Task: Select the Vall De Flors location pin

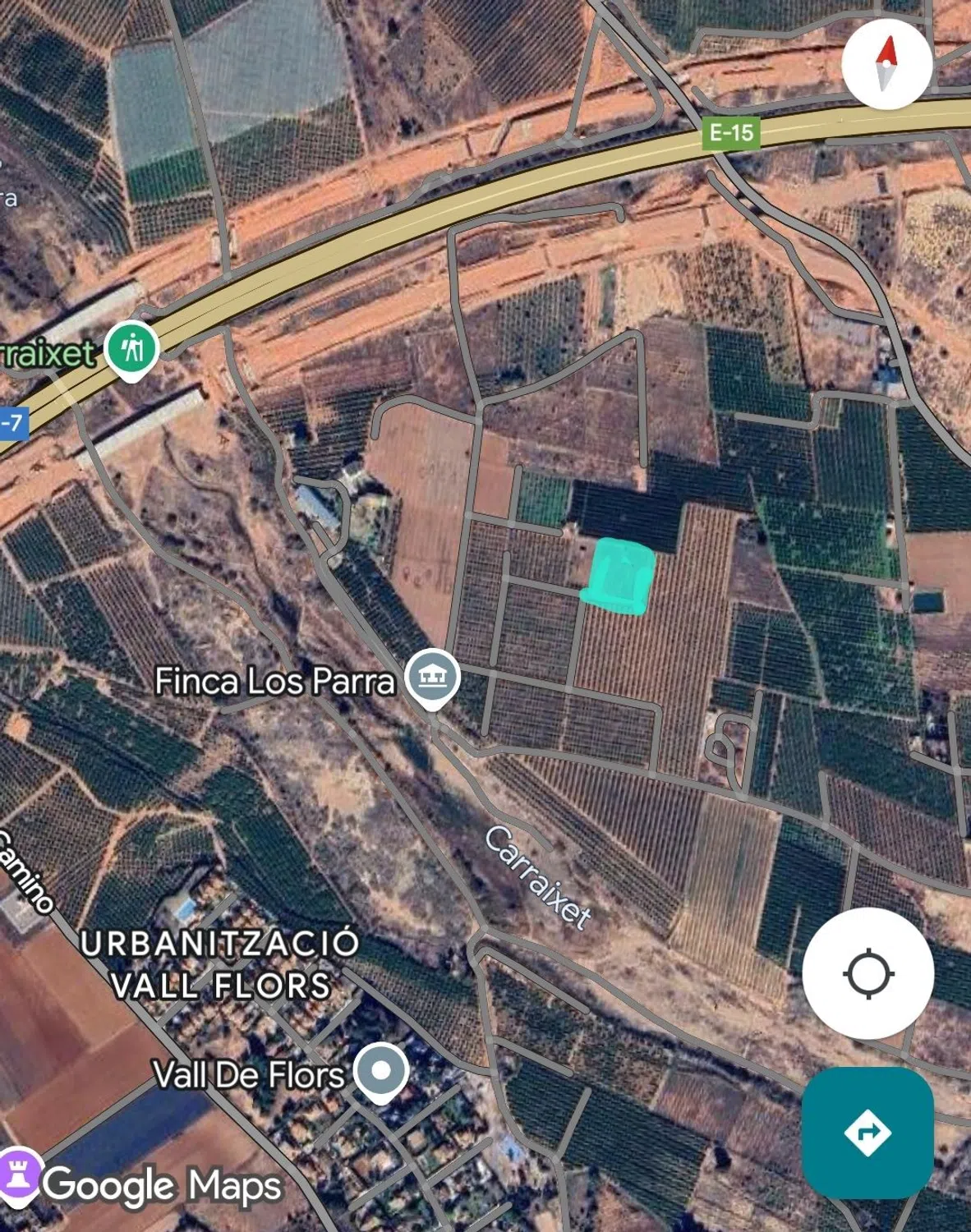Action: (380, 1071)
